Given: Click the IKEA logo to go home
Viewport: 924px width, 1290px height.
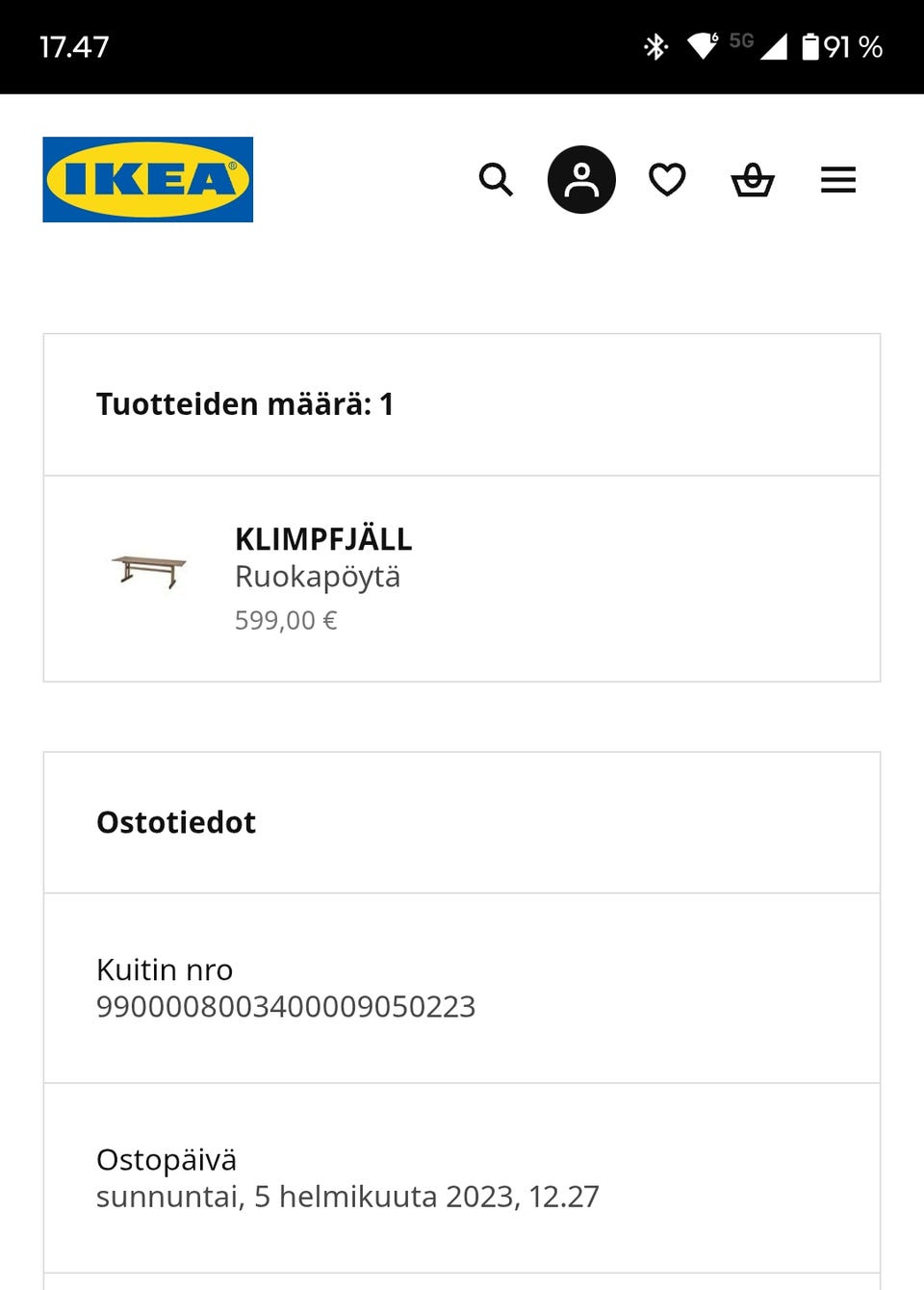Looking at the screenshot, I should (x=147, y=179).
